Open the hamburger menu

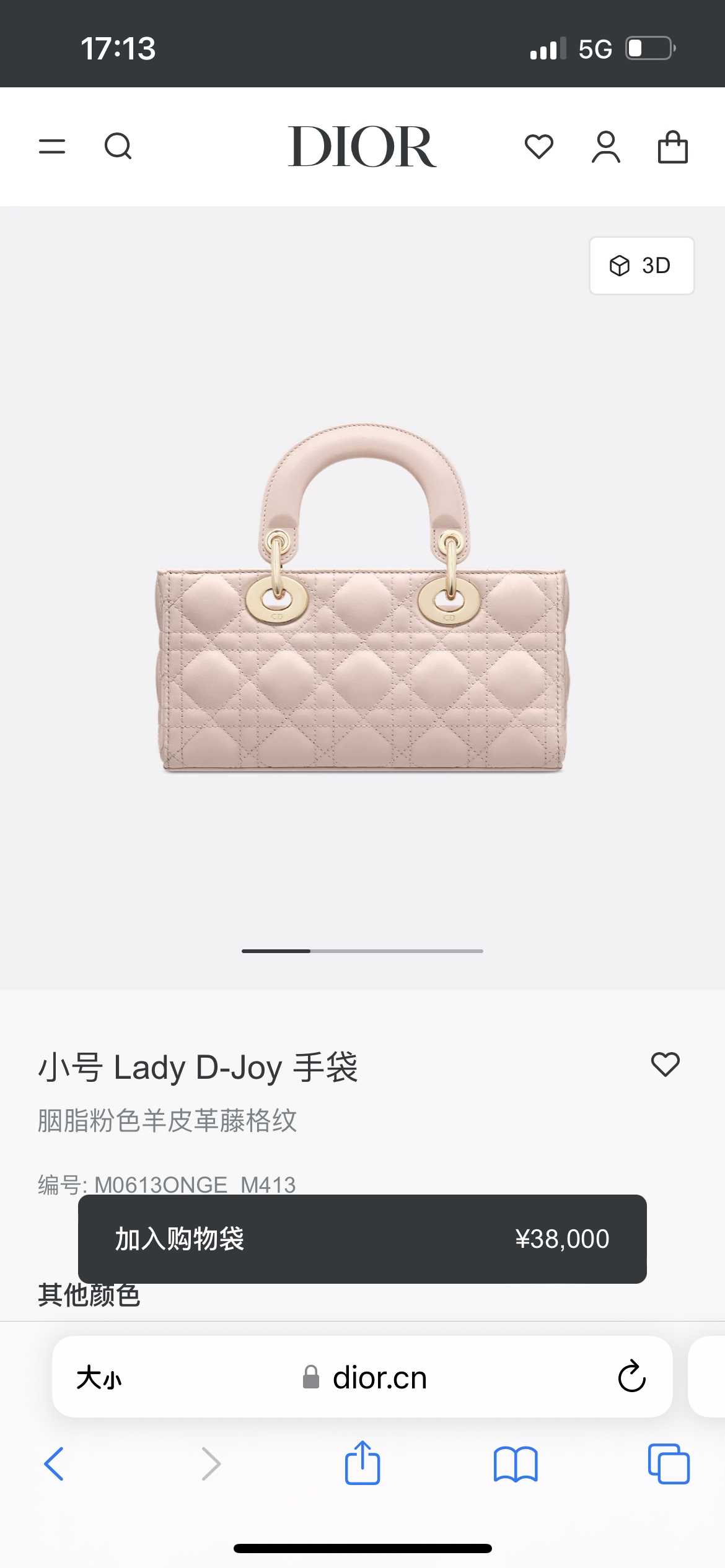point(52,147)
